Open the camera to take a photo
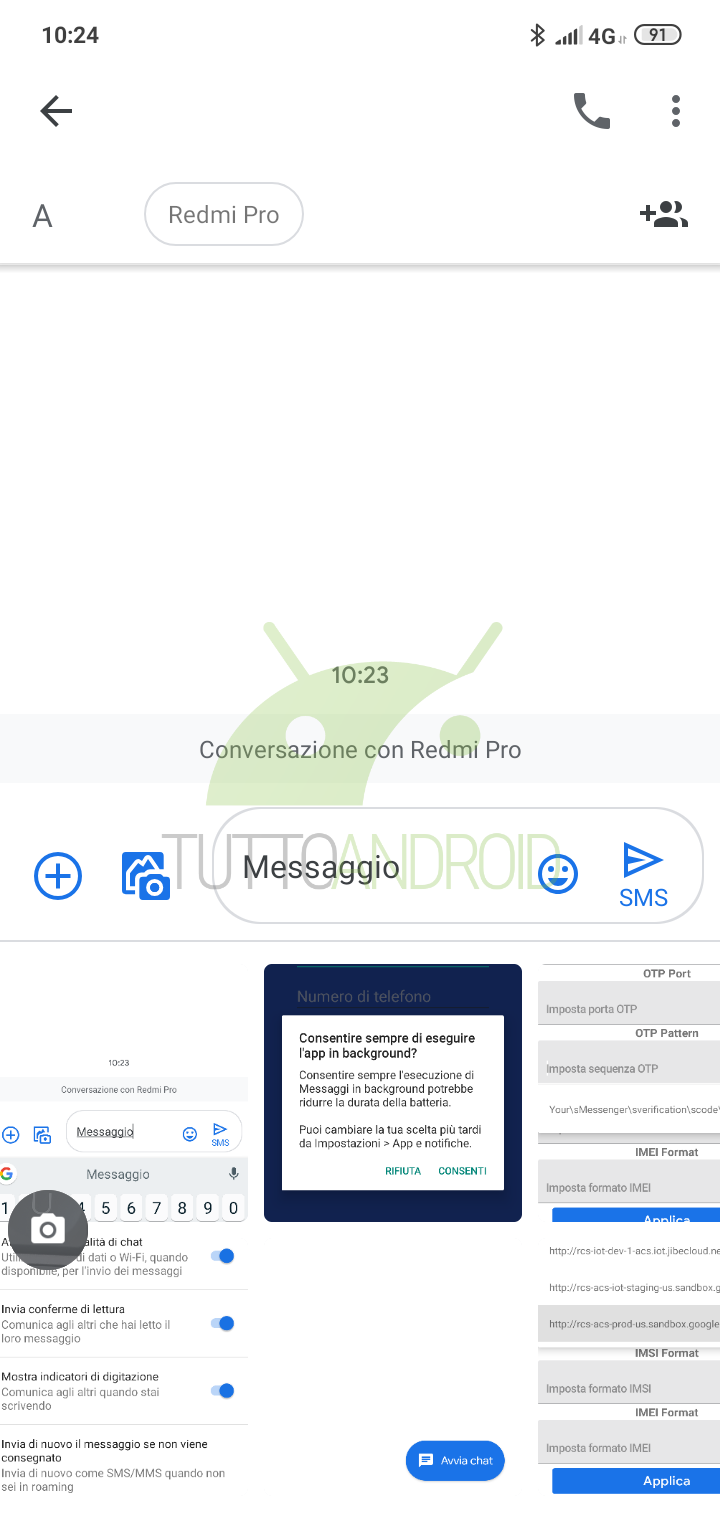This screenshot has height=1520, width=720. [48, 1230]
